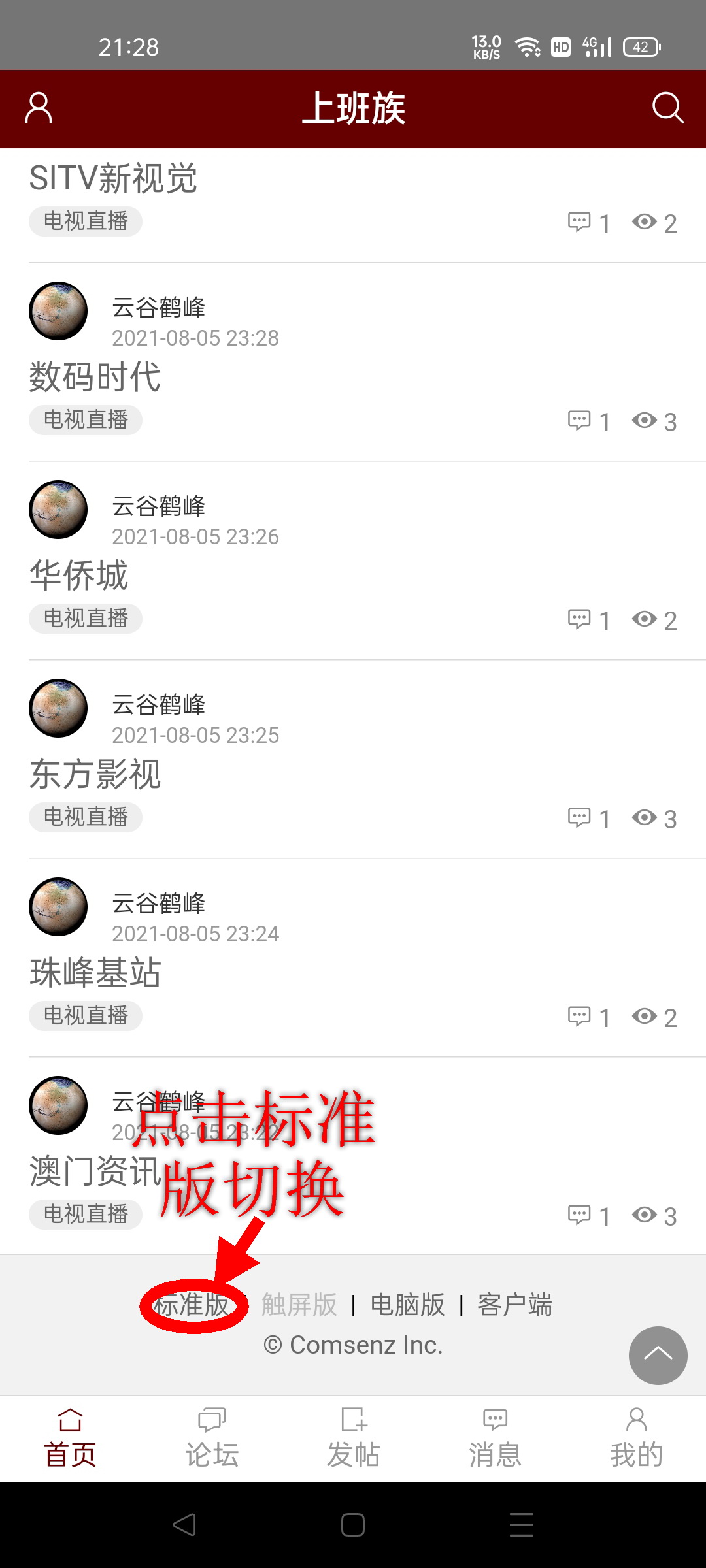Image resolution: width=706 pixels, height=1568 pixels.
Task: Tap the back-to-top arrow button
Action: (x=658, y=1356)
